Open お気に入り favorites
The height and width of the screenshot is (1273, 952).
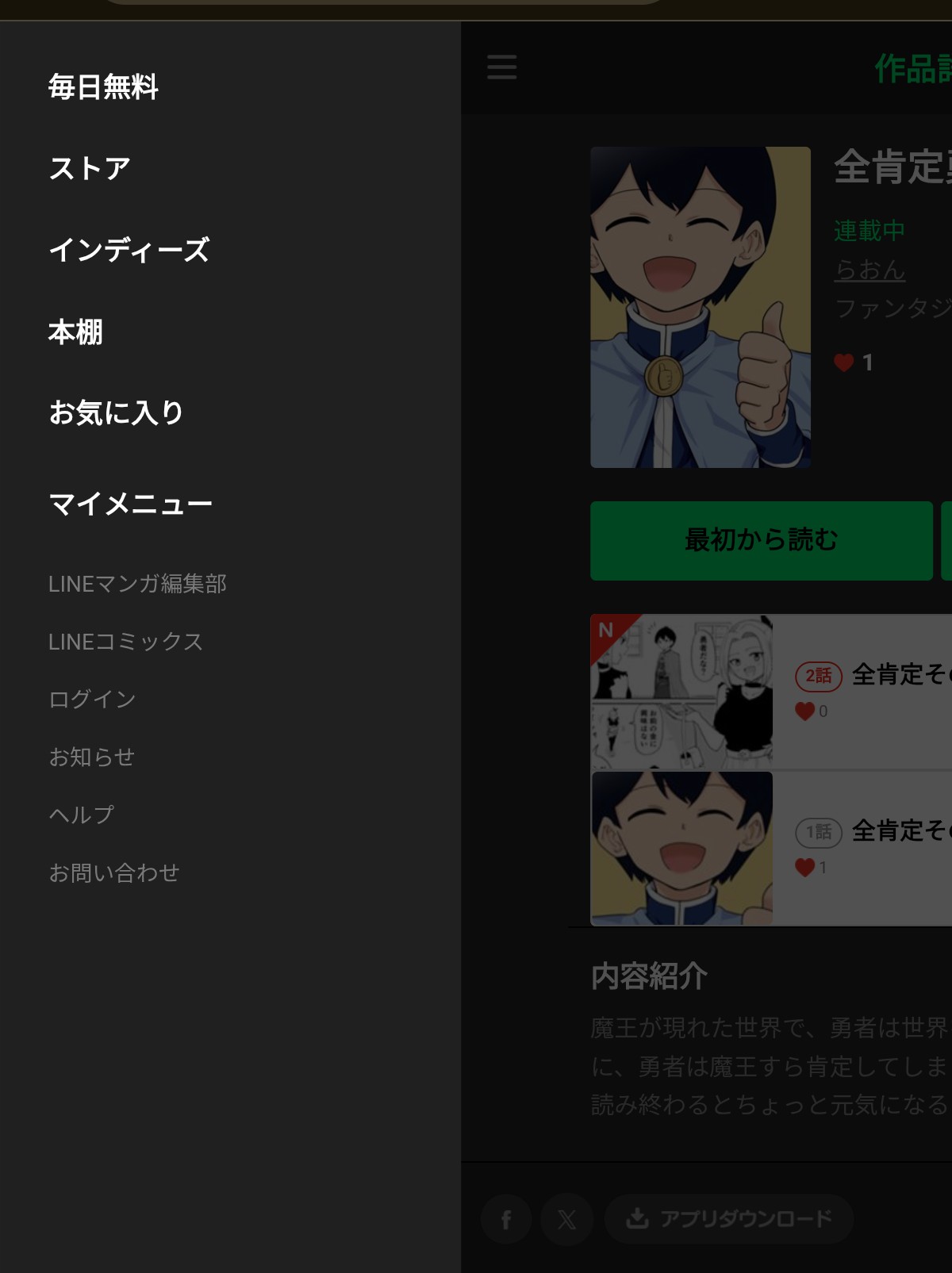(x=116, y=412)
